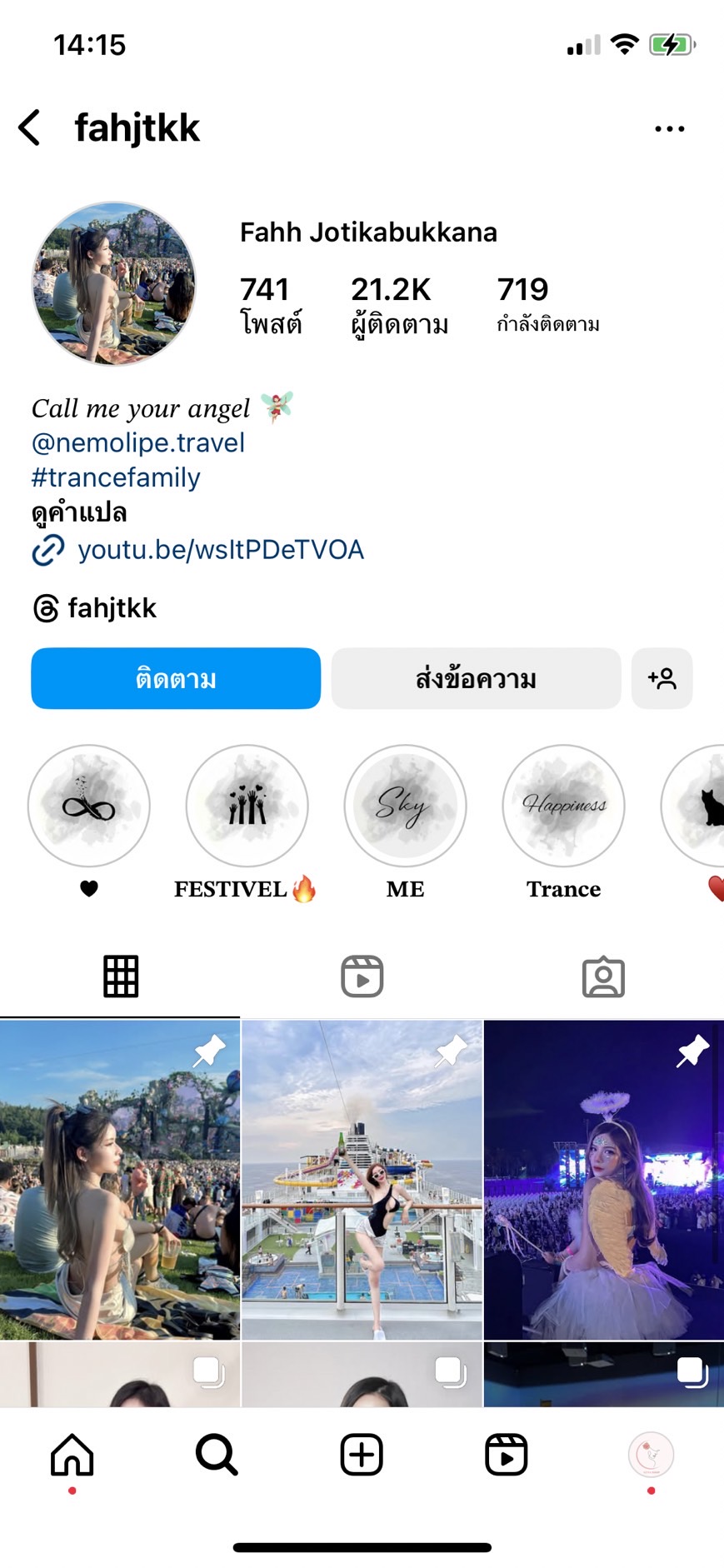This screenshot has width=724, height=1568.
Task: Open the FESTIVEL story highlight
Action: click(x=247, y=806)
